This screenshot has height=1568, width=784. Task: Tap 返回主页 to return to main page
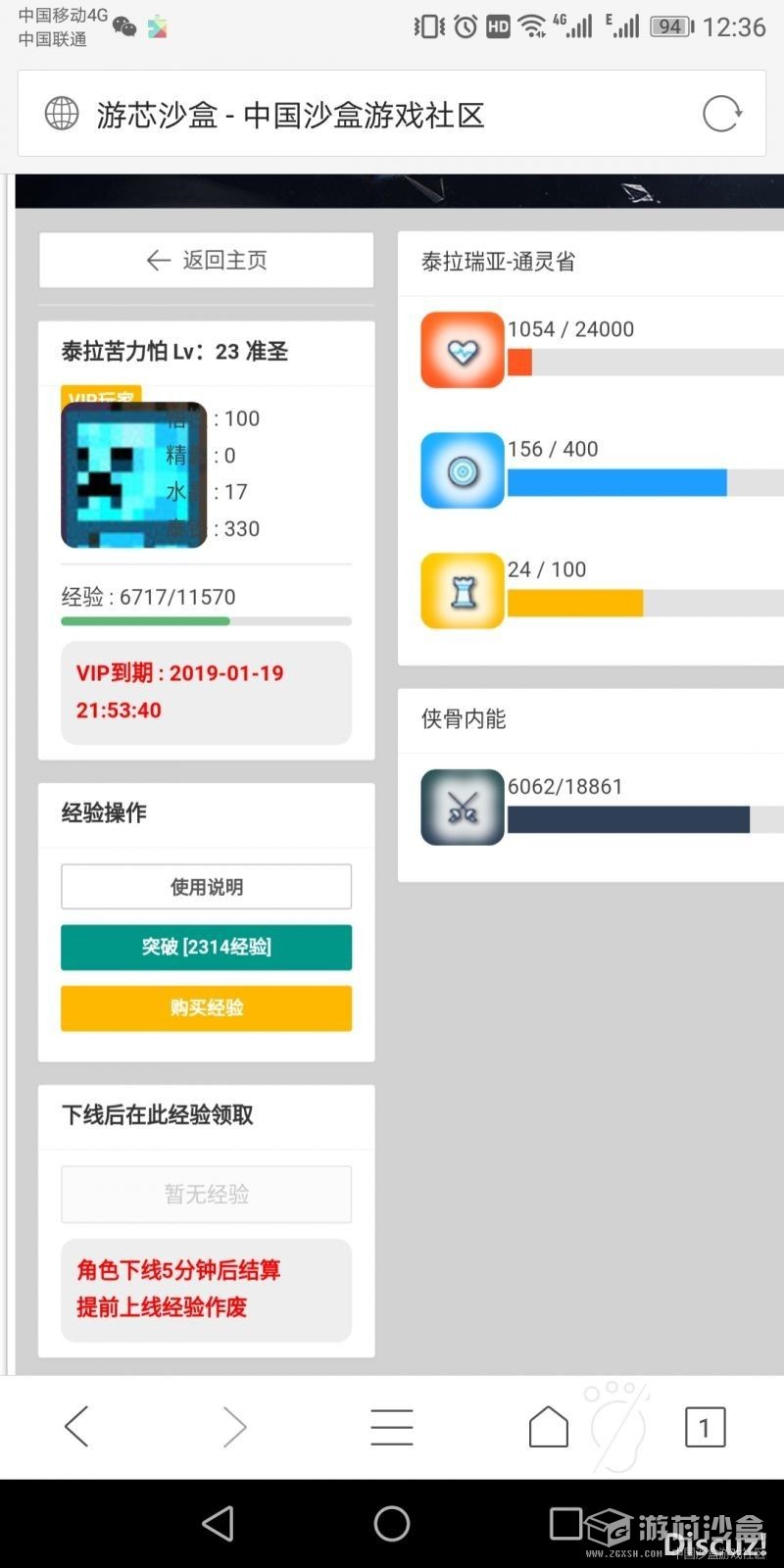(x=206, y=260)
